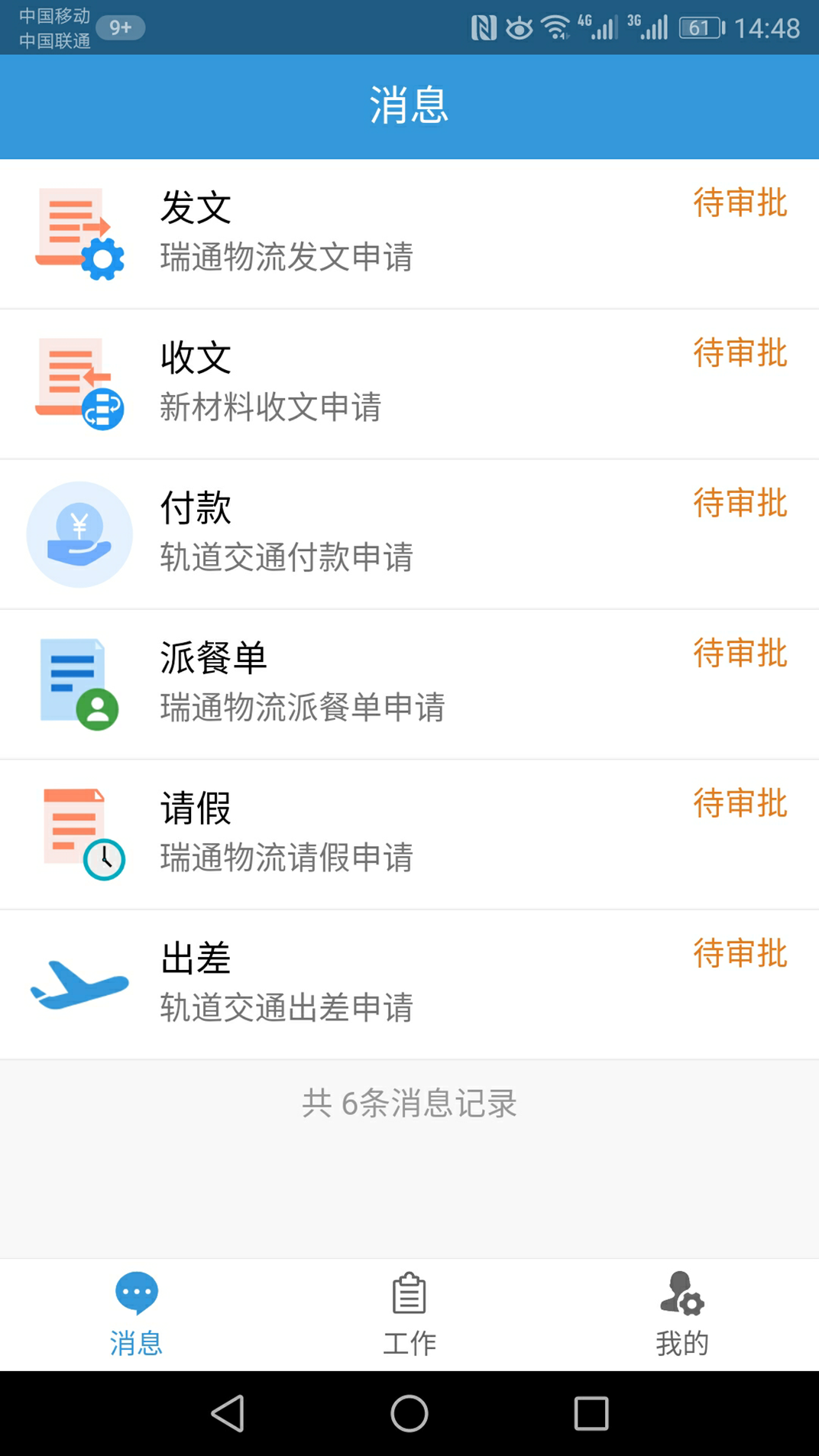Switch to the 工作 tab
Image resolution: width=819 pixels, height=1456 pixels.
click(409, 1315)
